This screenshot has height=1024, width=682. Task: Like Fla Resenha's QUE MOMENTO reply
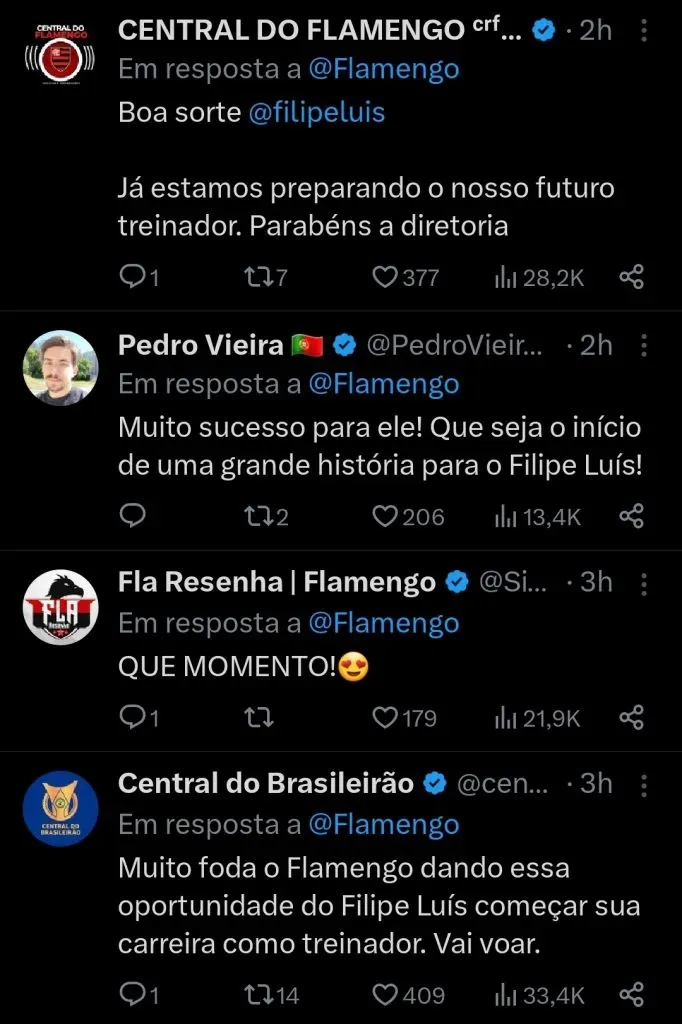pyautogui.click(x=385, y=717)
